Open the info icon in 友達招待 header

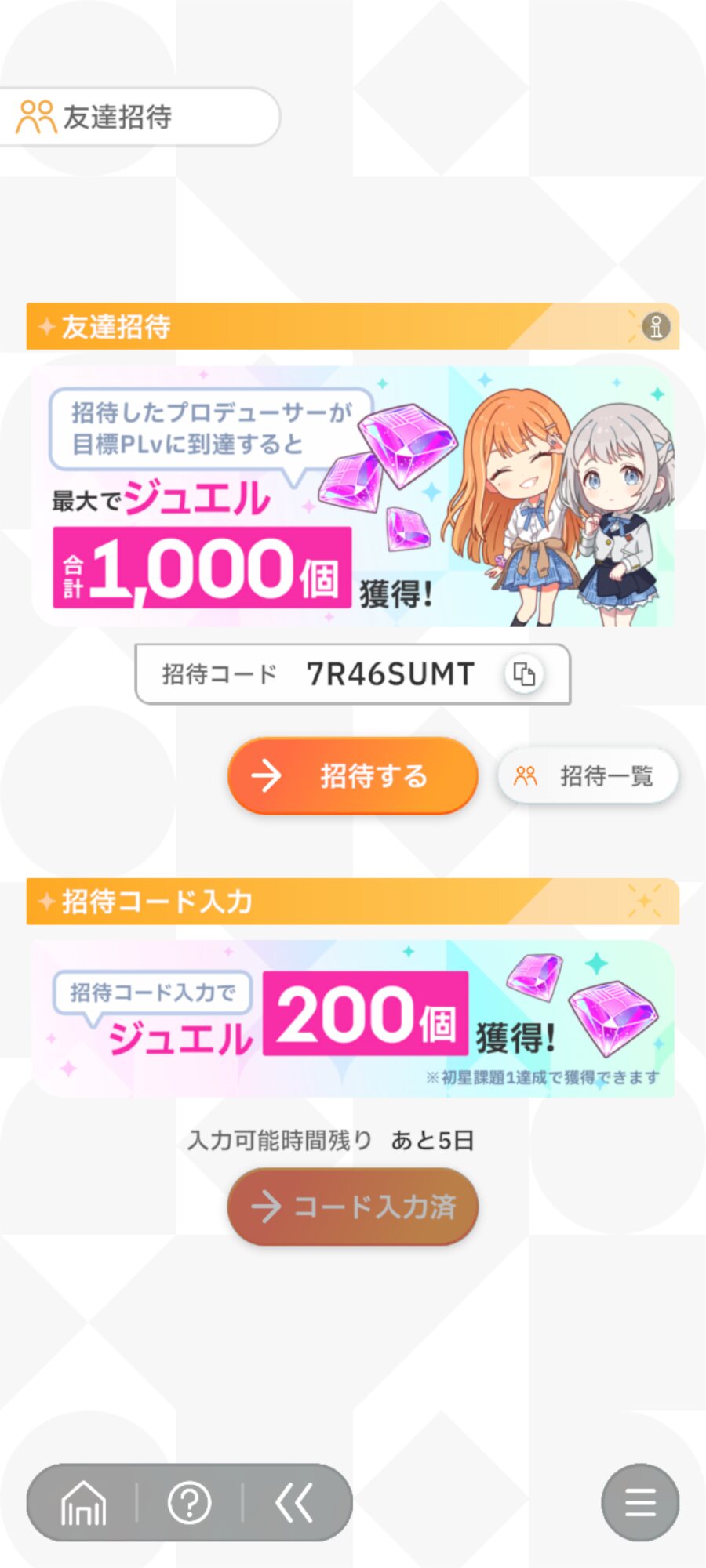point(656,326)
